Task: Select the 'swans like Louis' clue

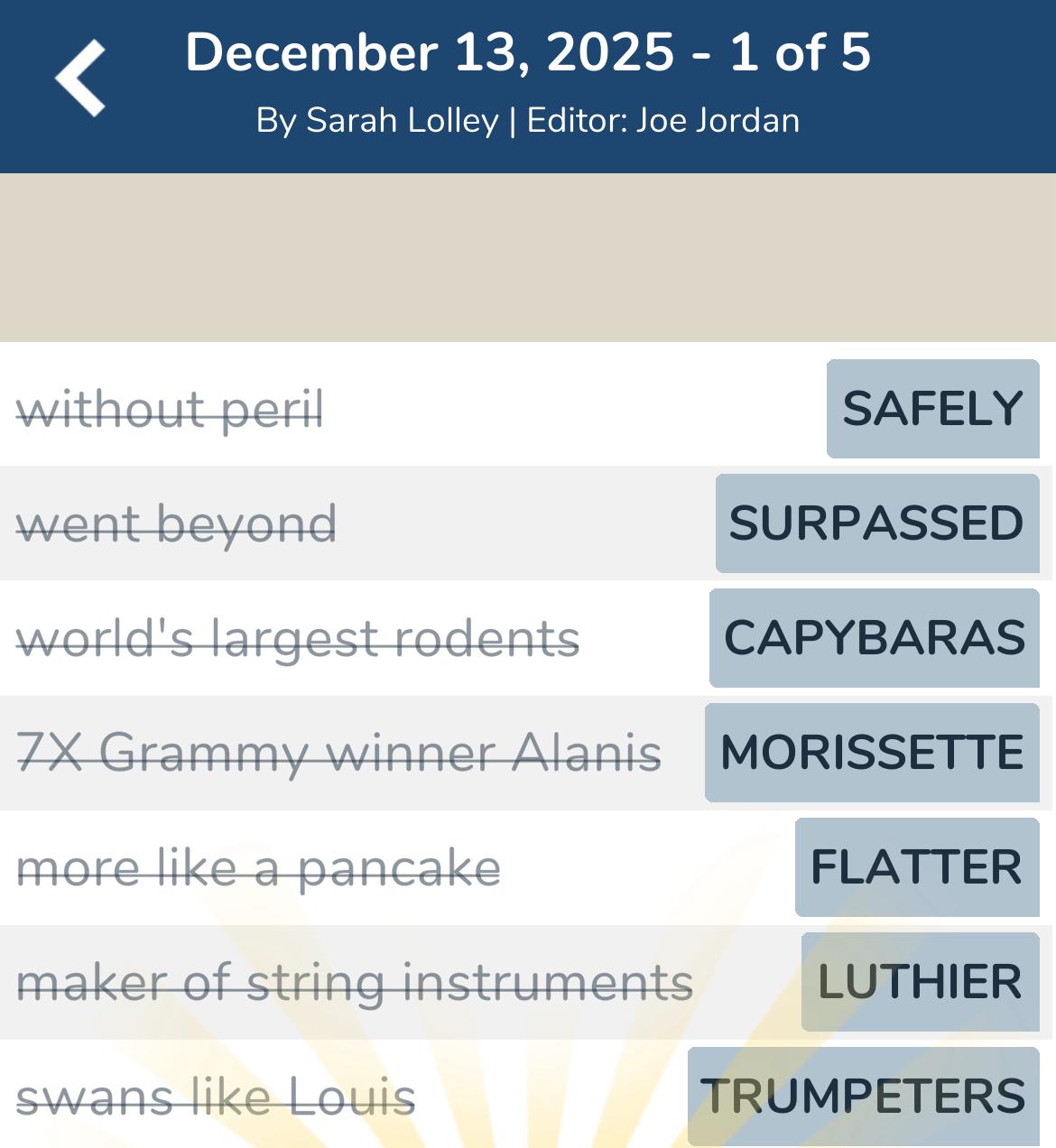Action: [x=217, y=1096]
